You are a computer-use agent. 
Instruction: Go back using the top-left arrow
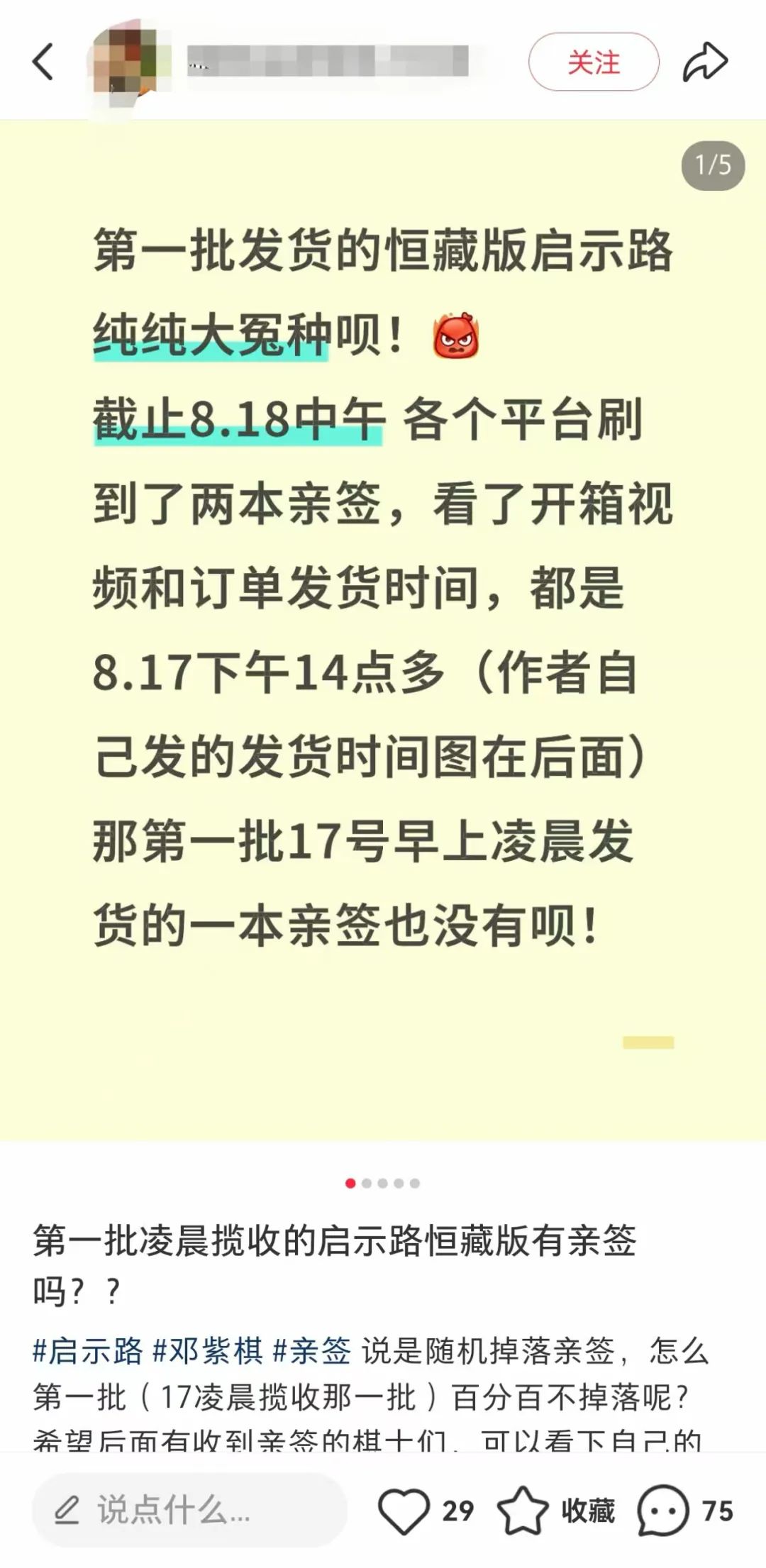tap(44, 62)
